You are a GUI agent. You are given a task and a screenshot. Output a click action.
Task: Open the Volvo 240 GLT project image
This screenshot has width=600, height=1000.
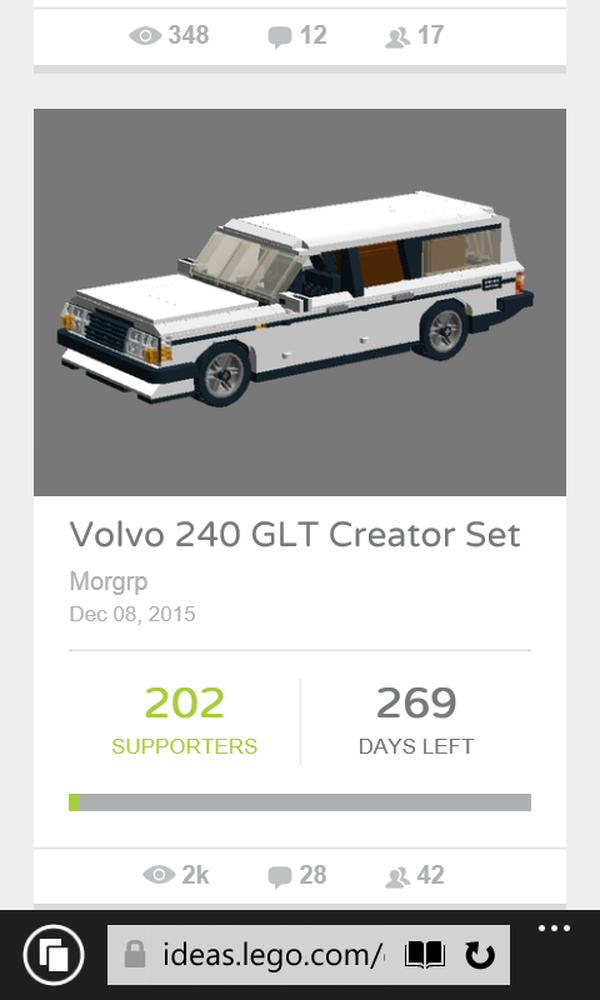click(299, 302)
